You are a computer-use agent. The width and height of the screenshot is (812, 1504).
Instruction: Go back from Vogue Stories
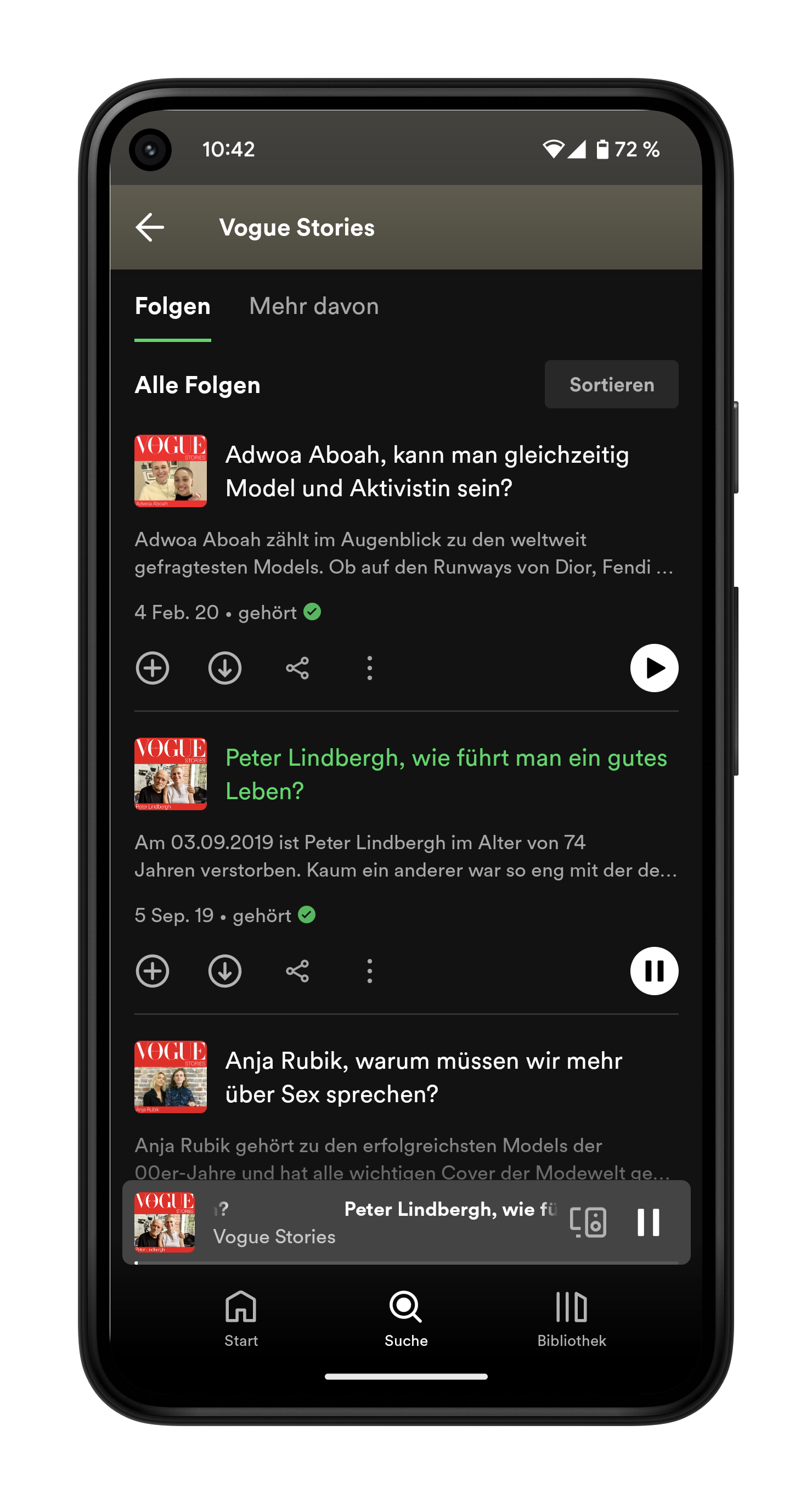(x=149, y=227)
